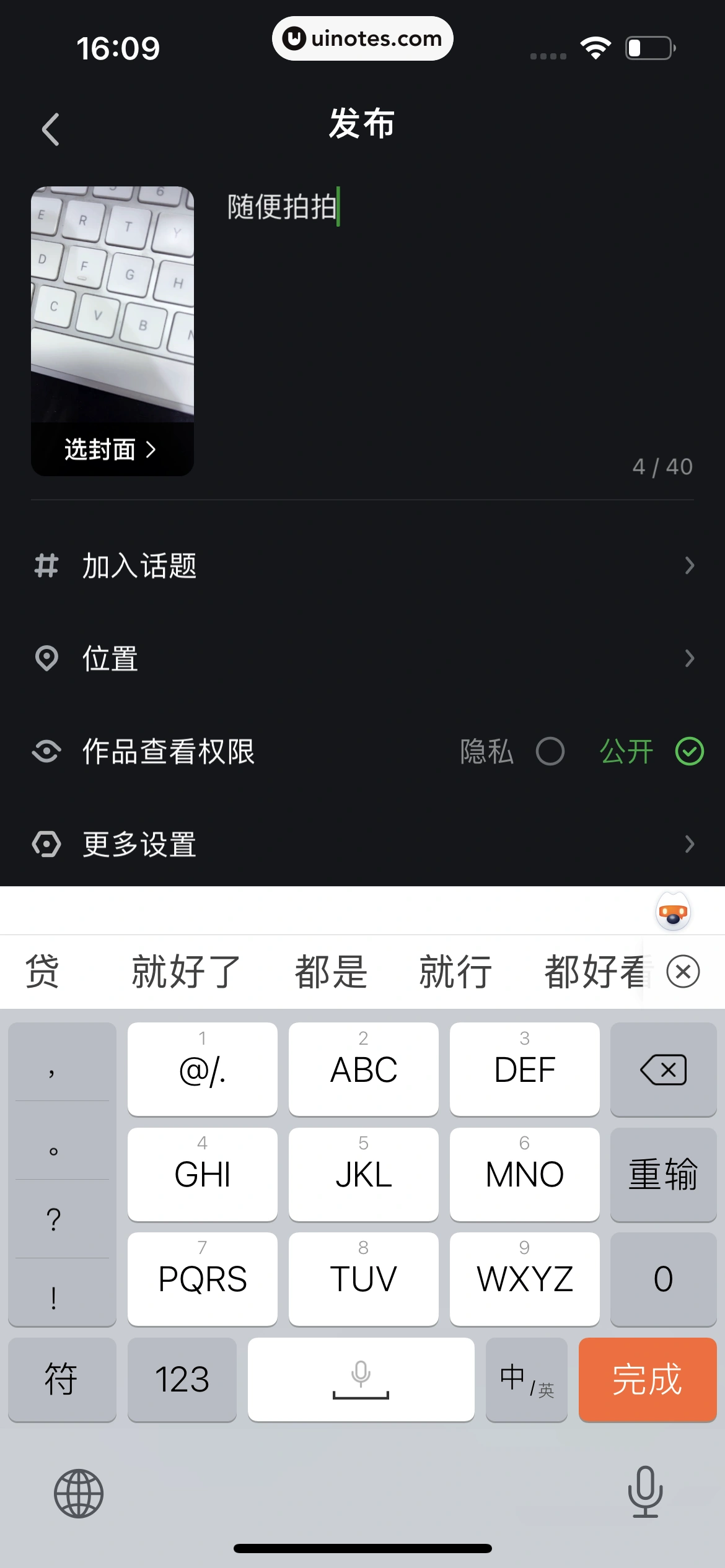
Task: Open more settings via gear icon
Action: click(x=46, y=843)
